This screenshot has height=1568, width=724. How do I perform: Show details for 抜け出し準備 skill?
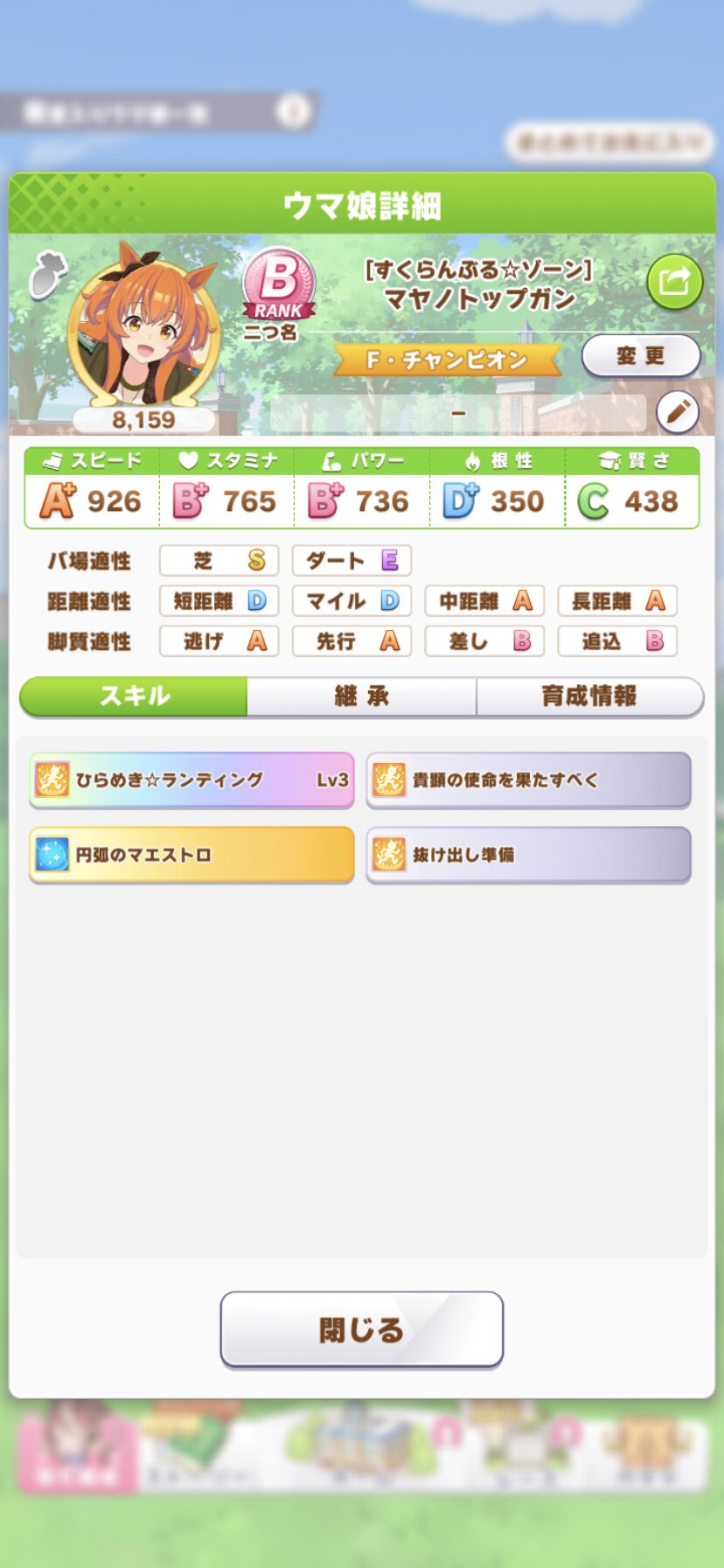point(528,855)
